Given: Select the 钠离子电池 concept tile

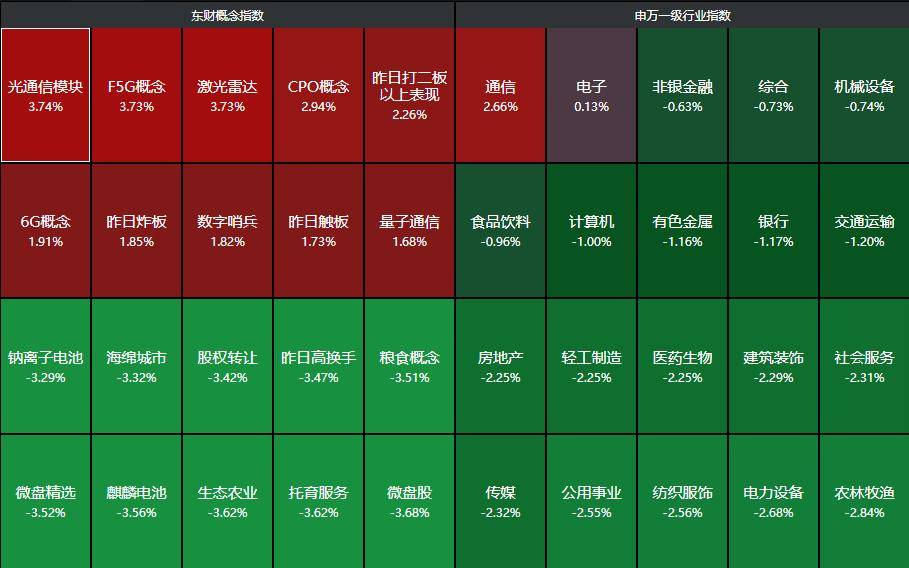Looking at the screenshot, I should coord(45,366).
